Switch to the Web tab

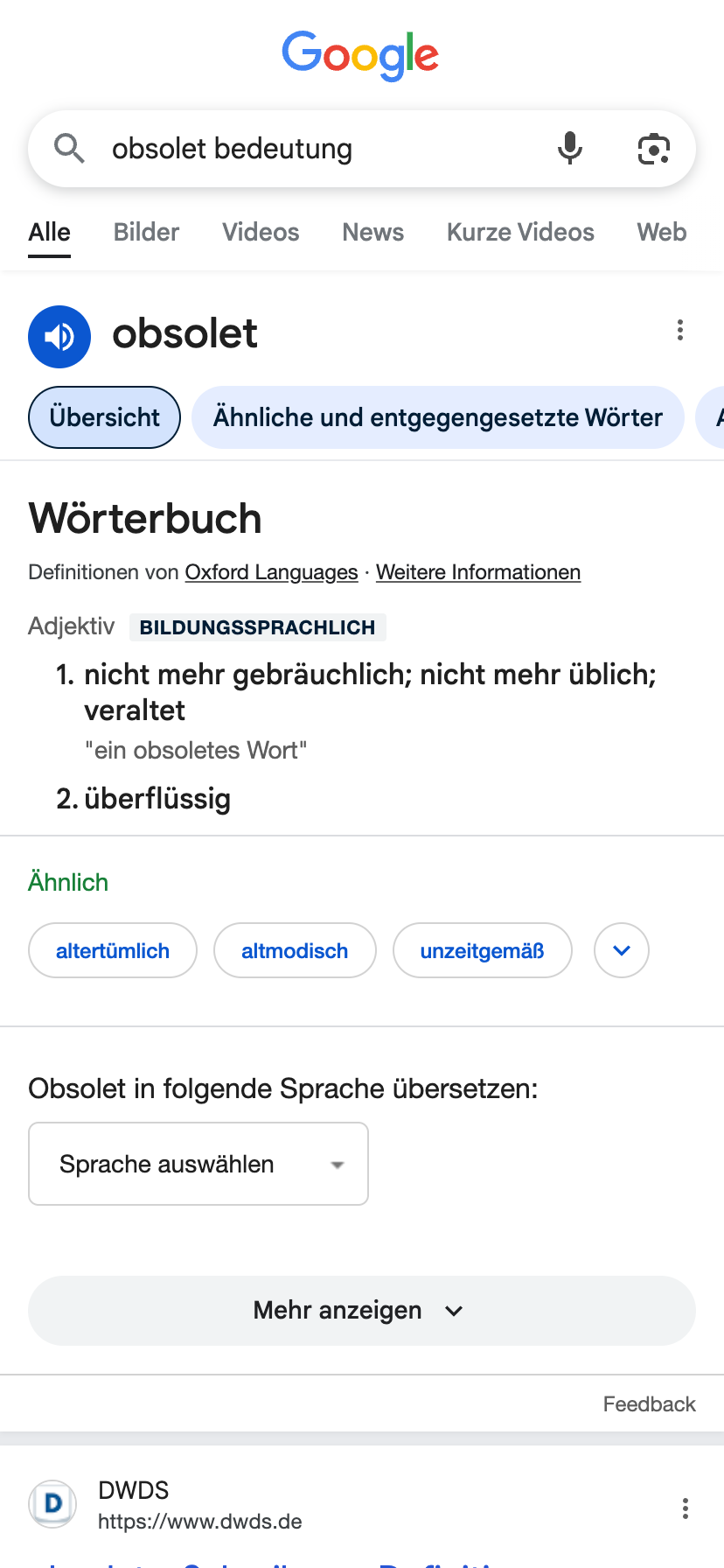(x=661, y=232)
